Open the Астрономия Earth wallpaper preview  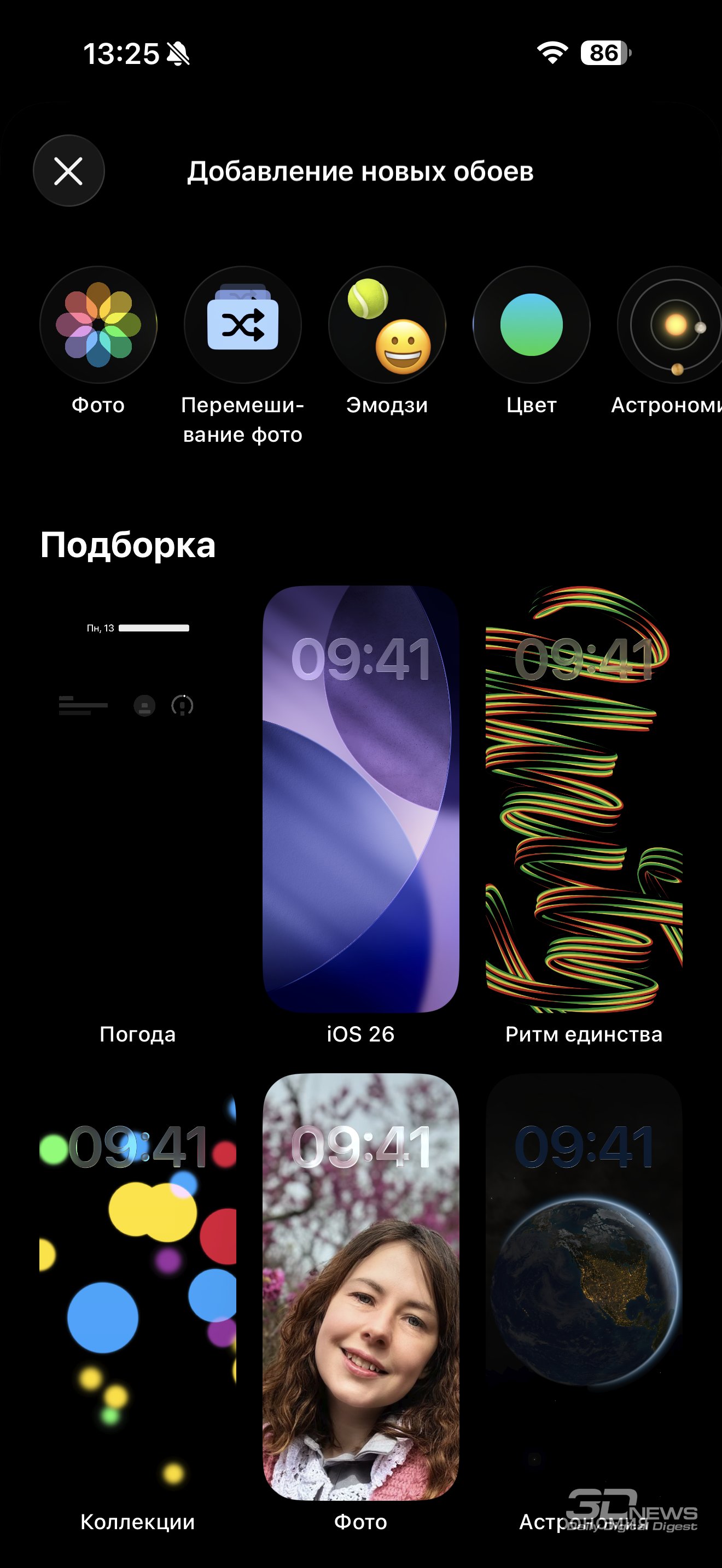coord(584,1285)
